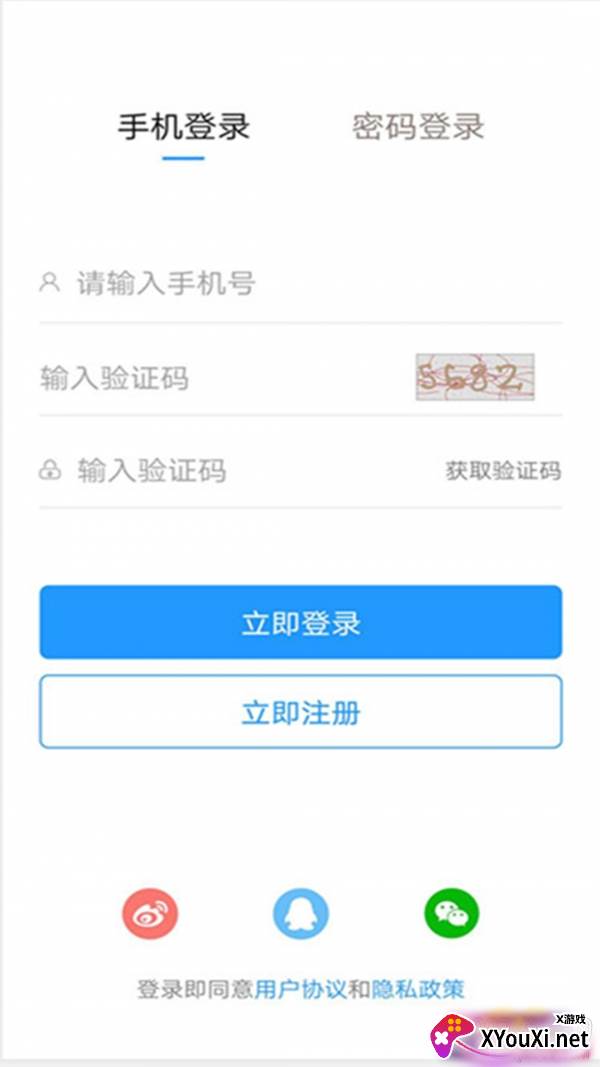600x1067 pixels.
Task: Tap 获取验证码 to request a code
Action: [x=503, y=470]
